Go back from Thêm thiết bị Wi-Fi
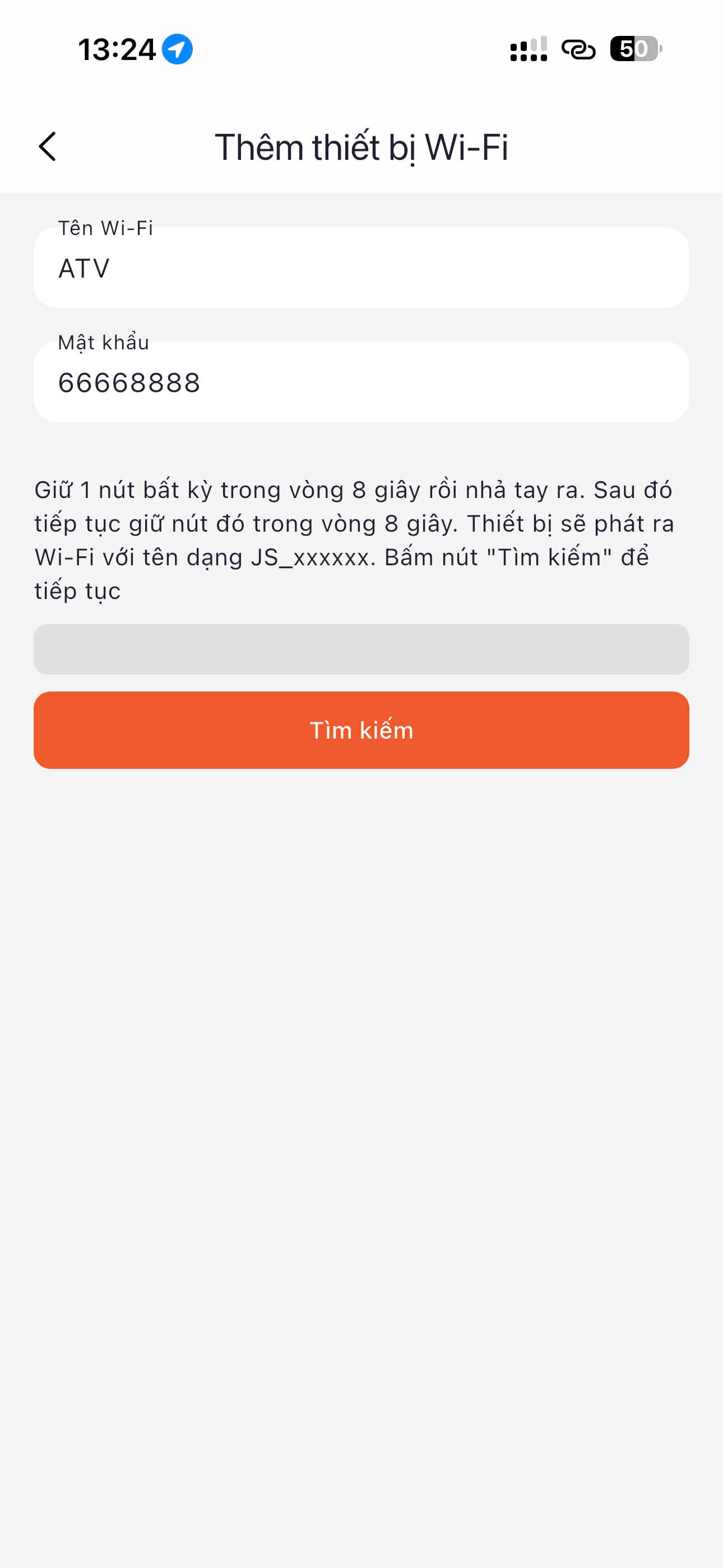The image size is (723, 1568). [x=48, y=147]
